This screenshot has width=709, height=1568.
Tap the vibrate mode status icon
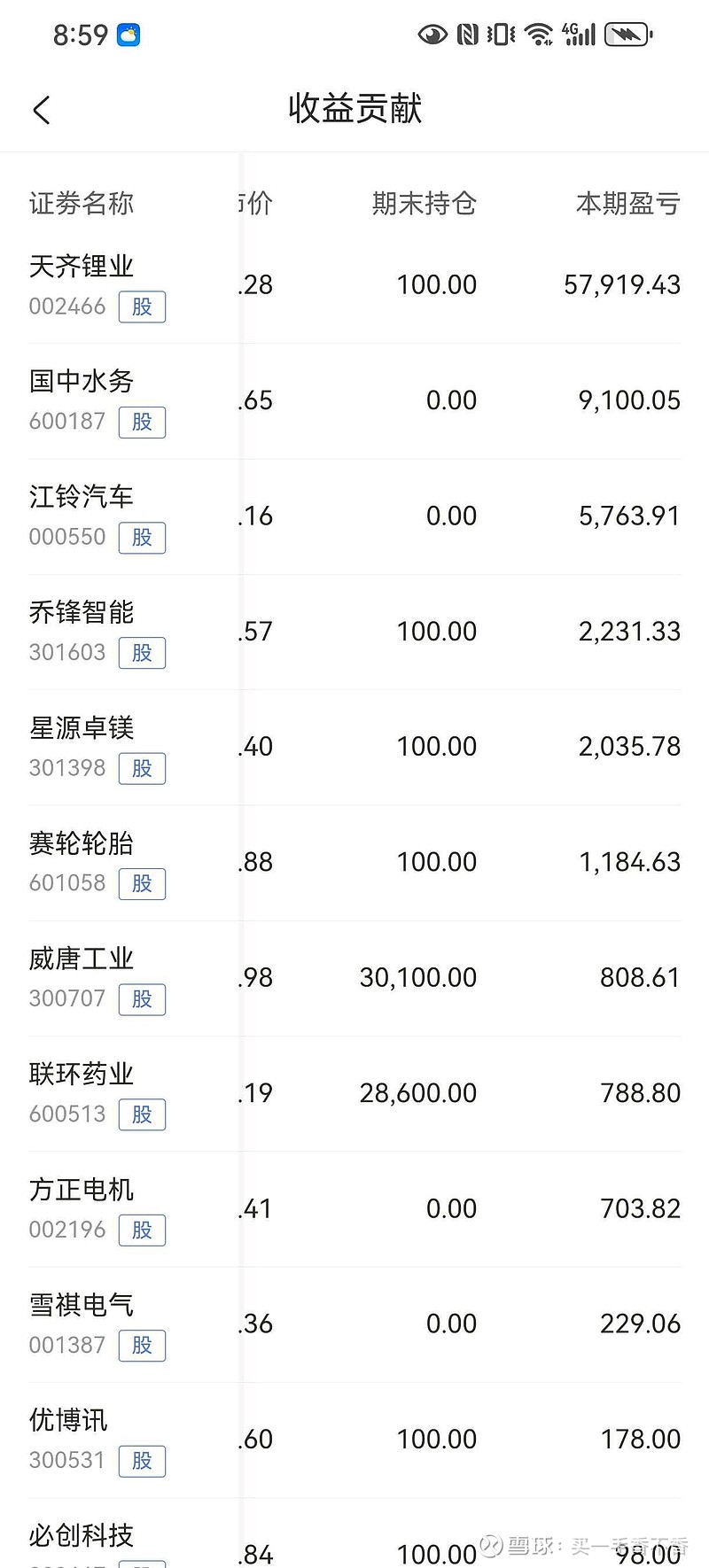[x=501, y=34]
